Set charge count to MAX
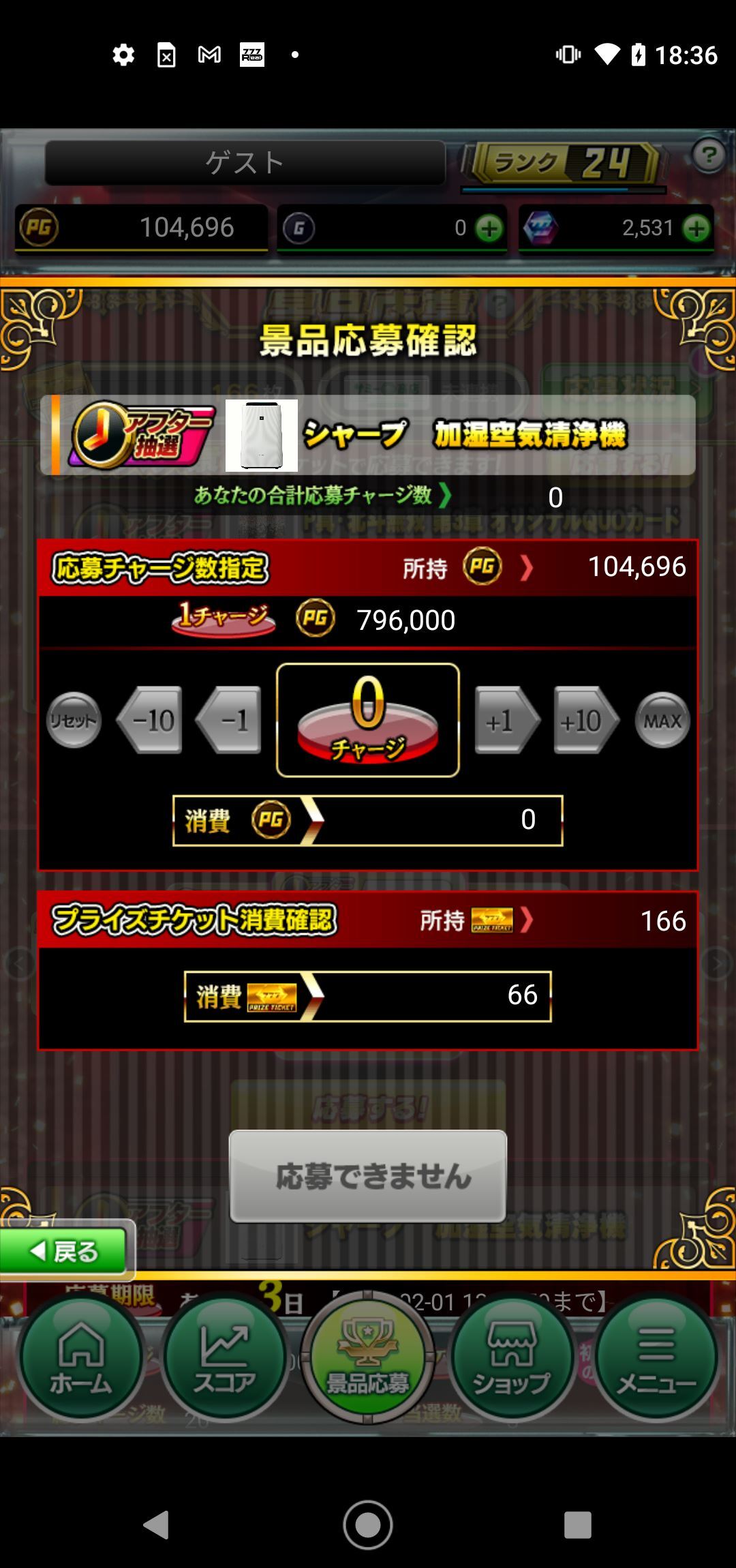 click(662, 720)
